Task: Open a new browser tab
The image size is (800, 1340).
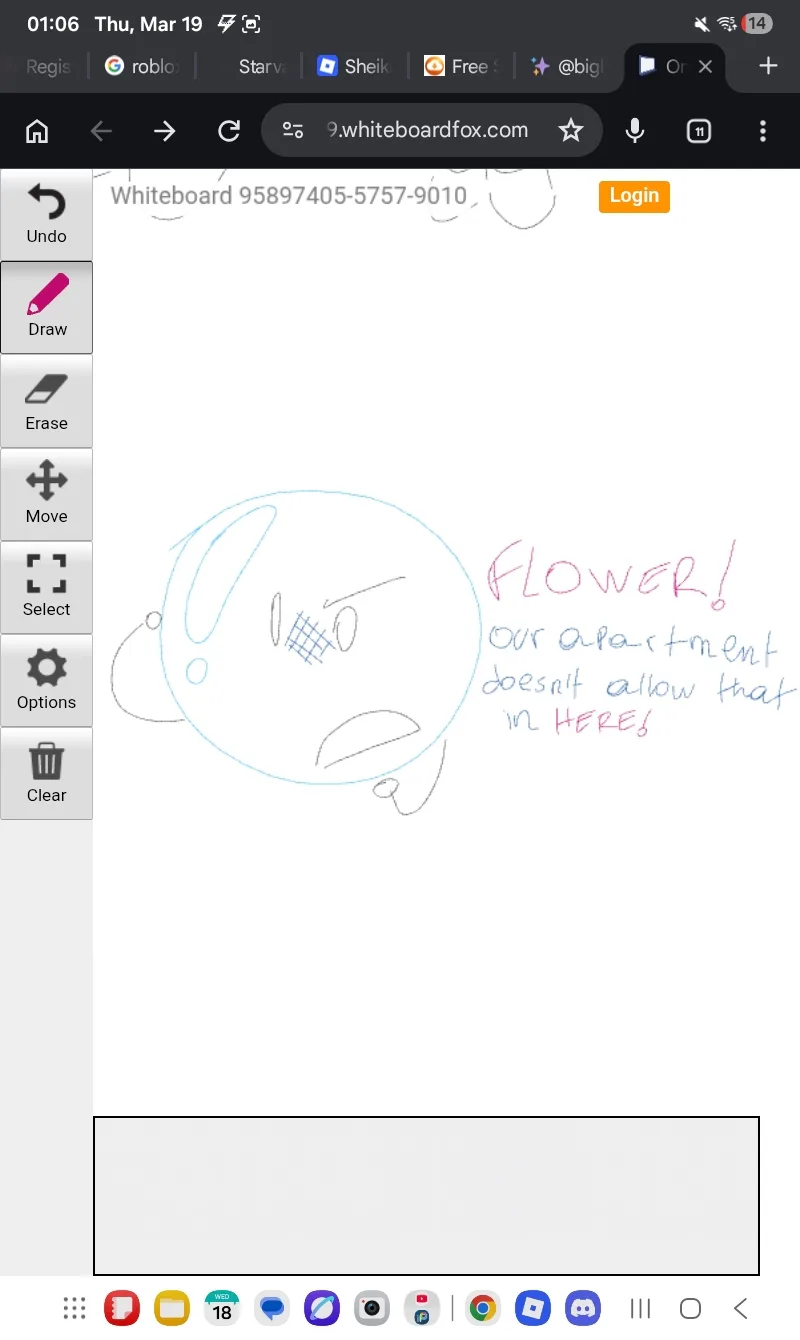Action: click(x=768, y=66)
